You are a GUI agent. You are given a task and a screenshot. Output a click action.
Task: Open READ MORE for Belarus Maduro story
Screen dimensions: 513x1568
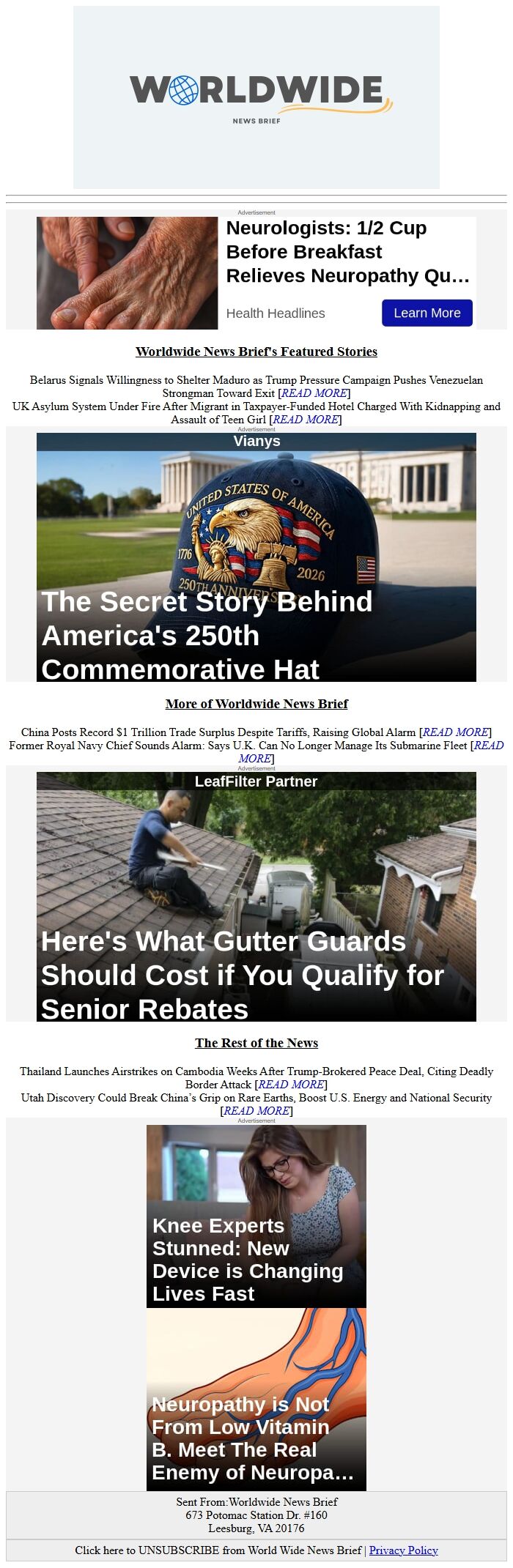(314, 393)
